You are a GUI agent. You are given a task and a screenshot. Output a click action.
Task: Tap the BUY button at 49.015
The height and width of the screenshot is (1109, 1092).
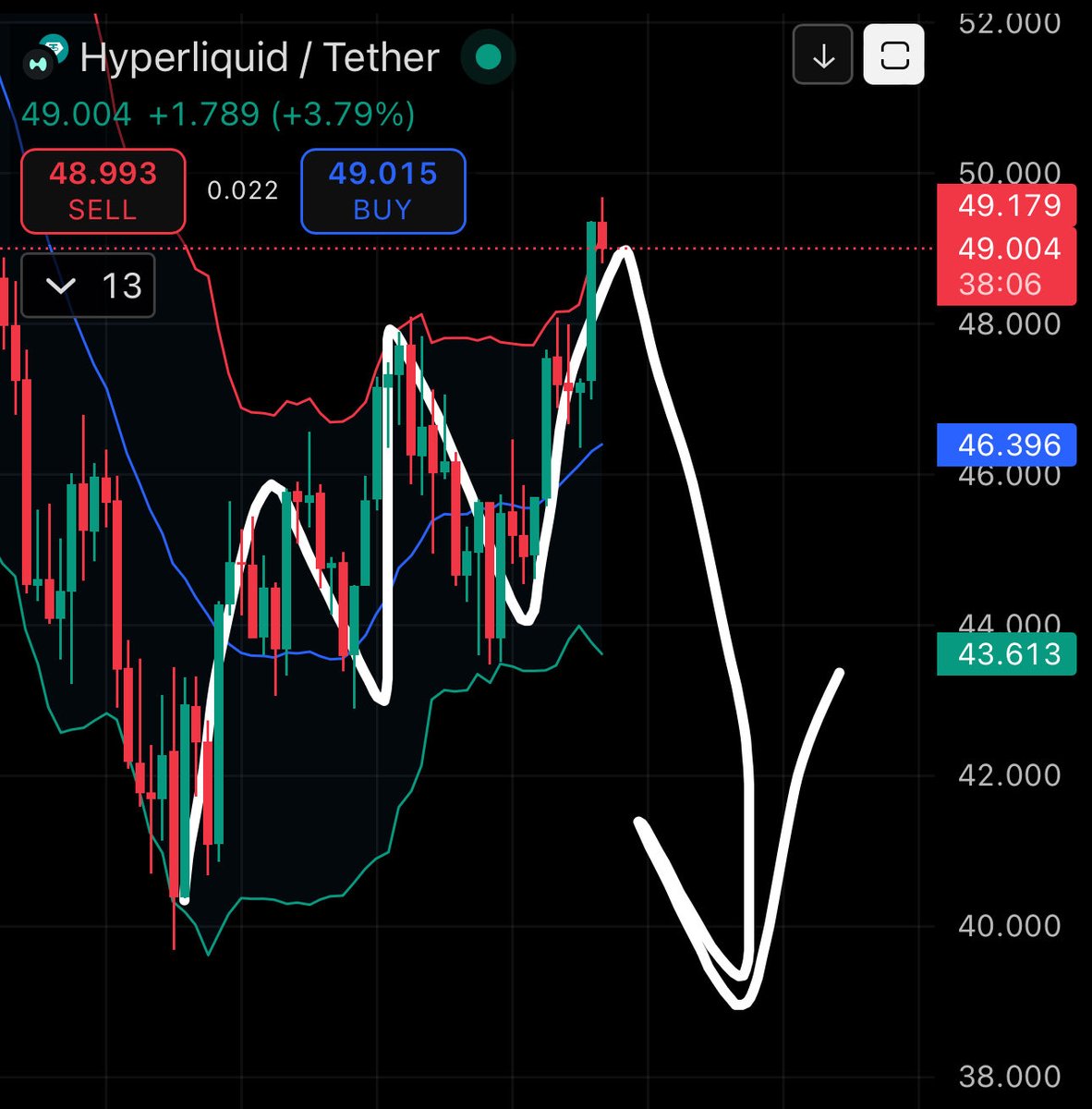pos(382,190)
